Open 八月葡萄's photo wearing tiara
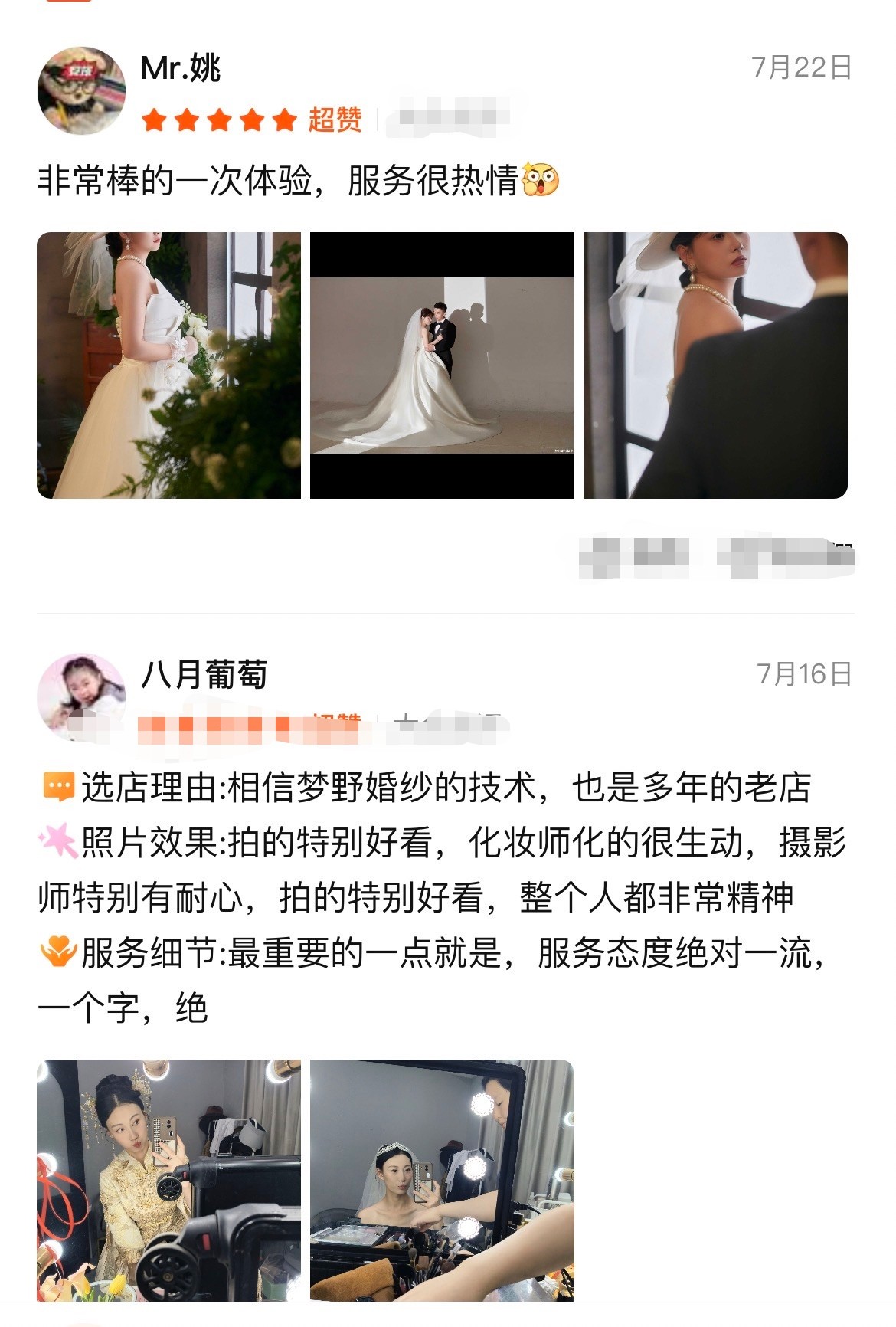Screen dimensions: 896x1327 click(x=442, y=1180)
